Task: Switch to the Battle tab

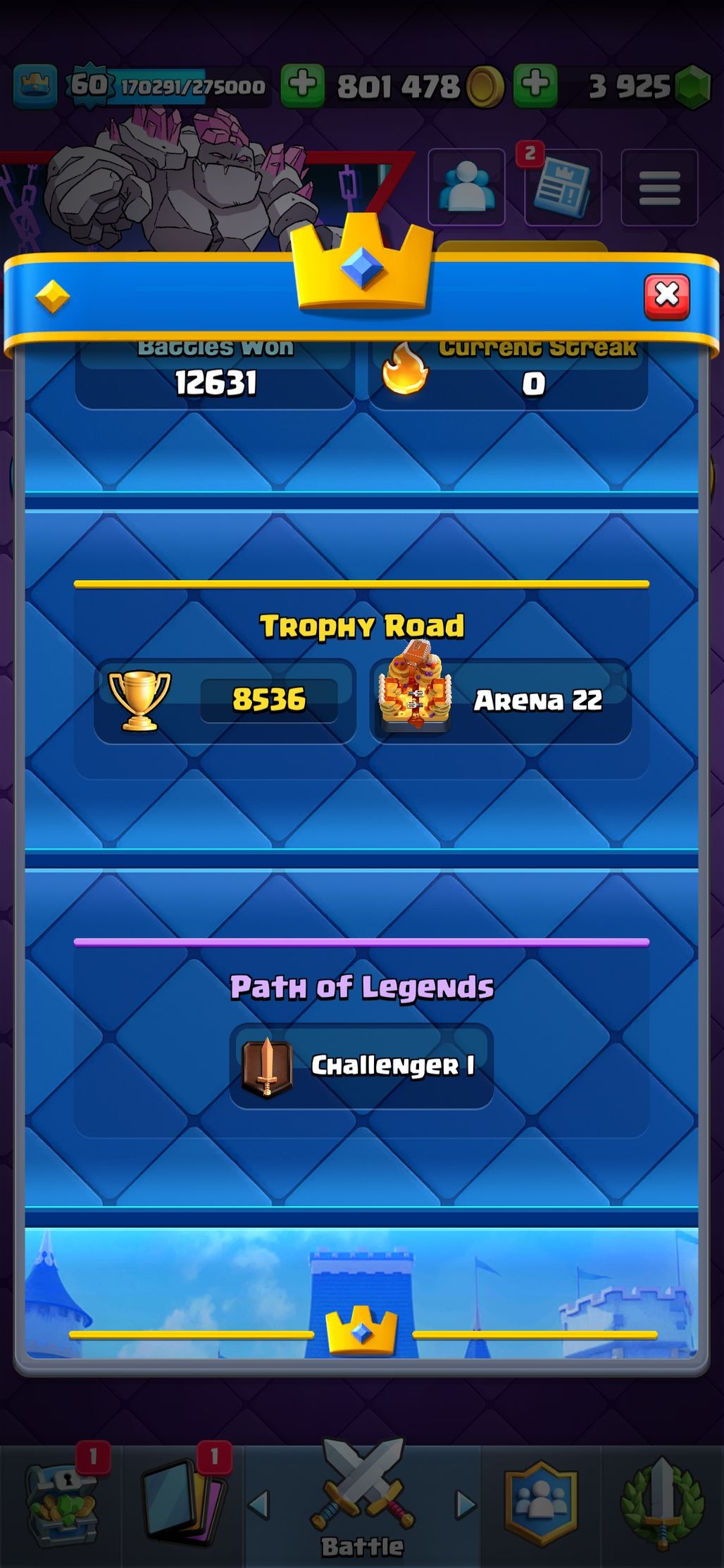Action: [362, 1504]
